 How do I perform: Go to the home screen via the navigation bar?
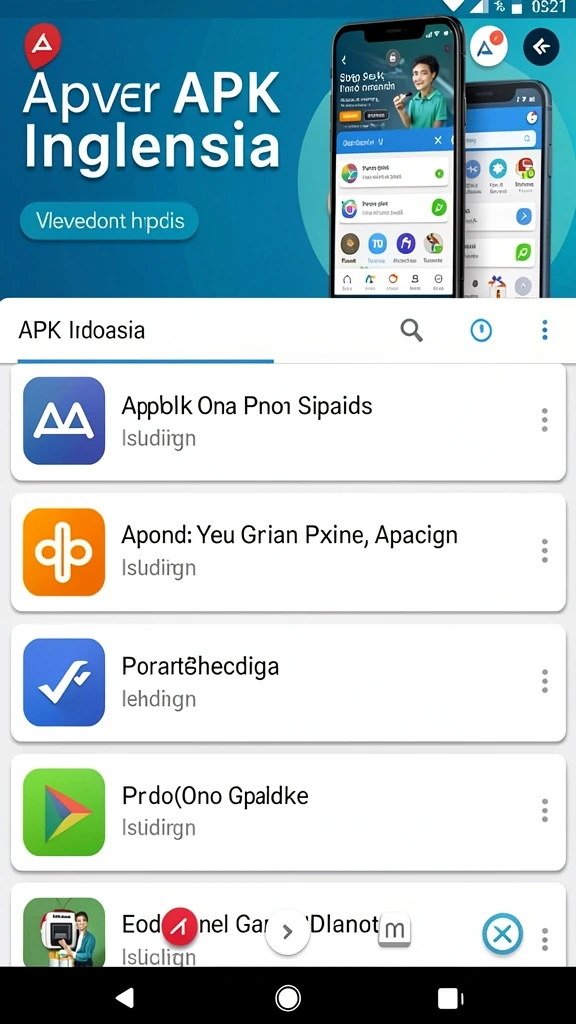click(288, 997)
